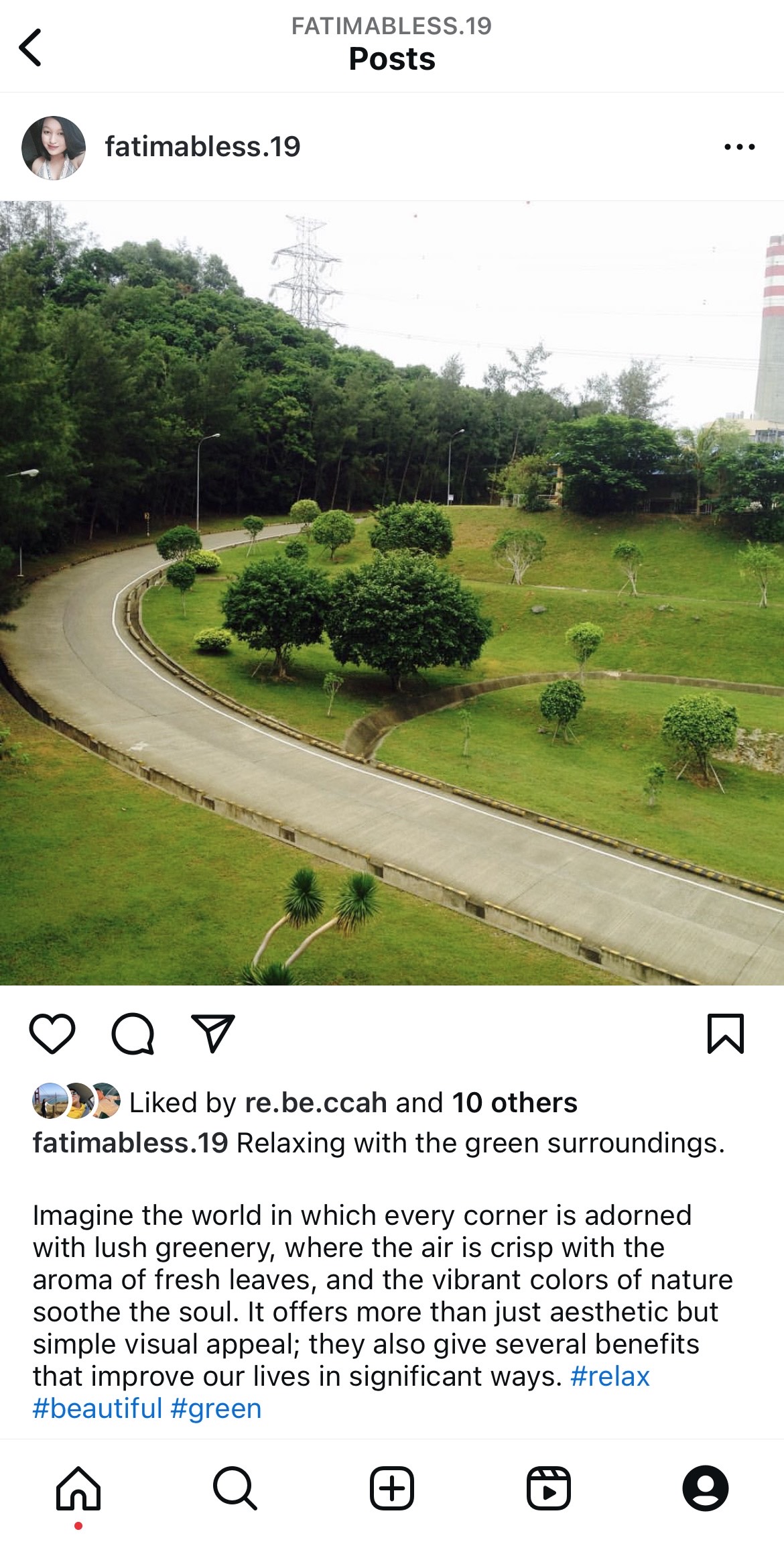
Task: Open the #green hashtag
Action: [x=216, y=1409]
